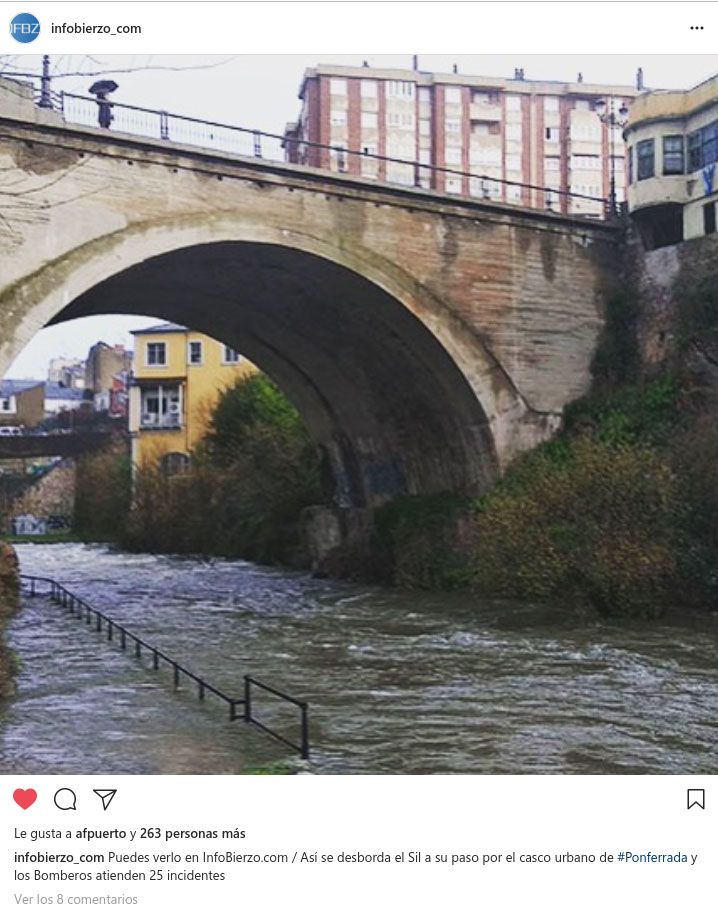View the 263 personas más likes list

pyautogui.click(x=192, y=833)
